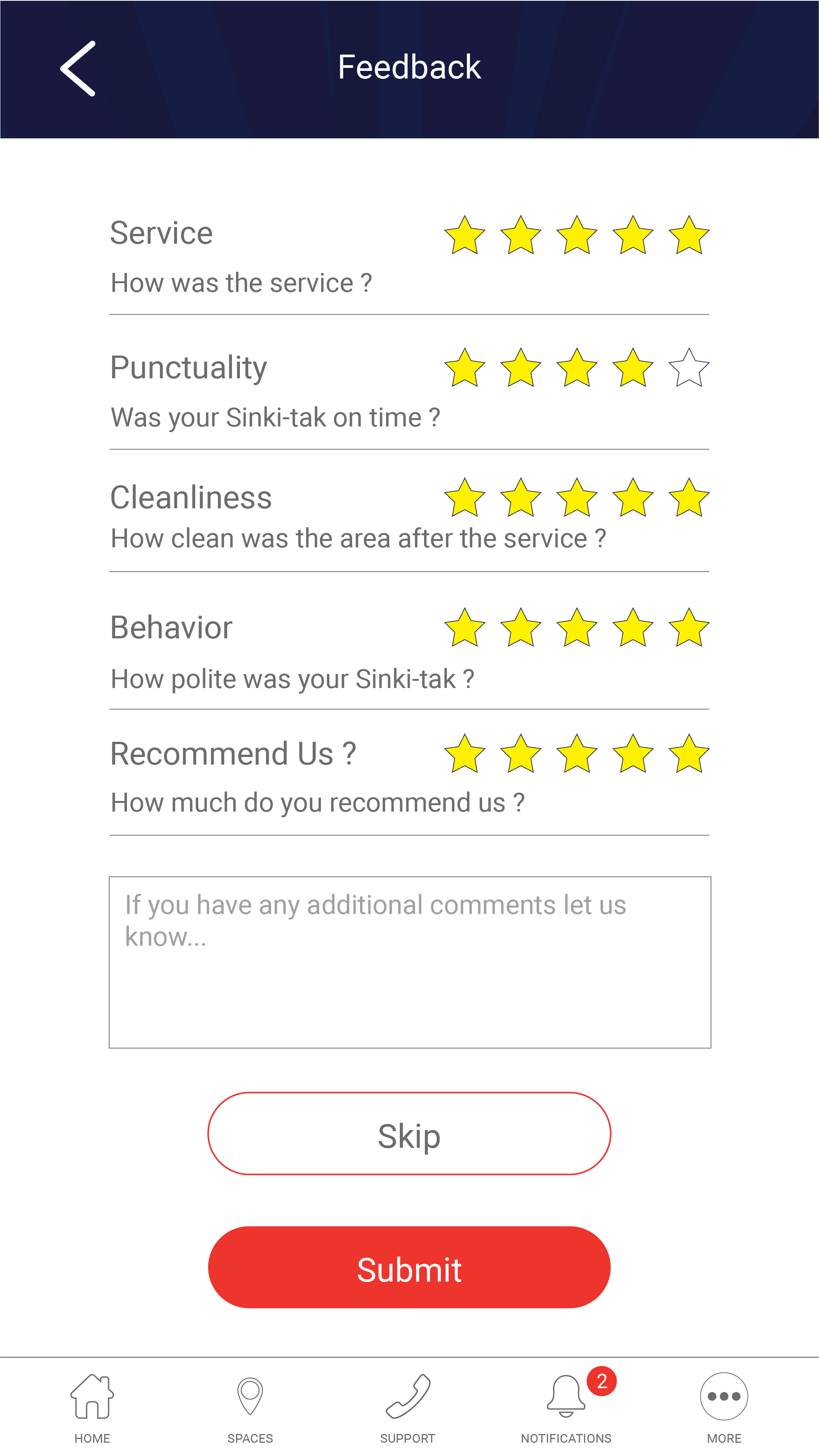
Task: Go back from the Feedback screen
Action: point(78,68)
